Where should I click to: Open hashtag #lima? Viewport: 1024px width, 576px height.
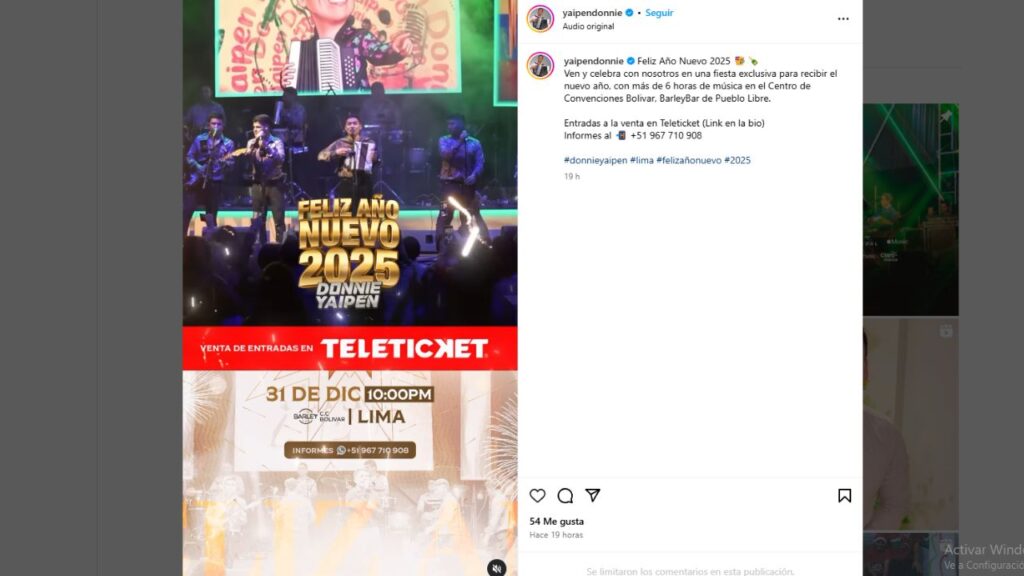pyautogui.click(x=641, y=160)
